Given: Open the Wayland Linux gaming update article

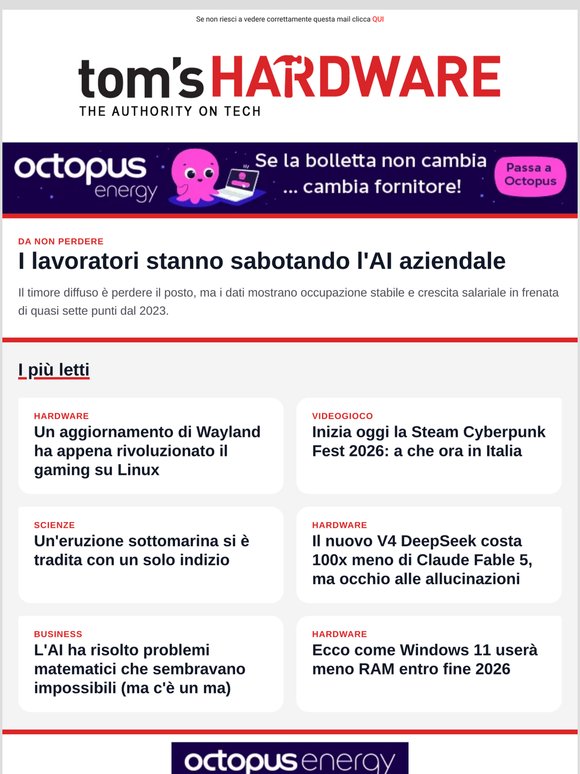Looking at the screenshot, I should click(147, 451).
